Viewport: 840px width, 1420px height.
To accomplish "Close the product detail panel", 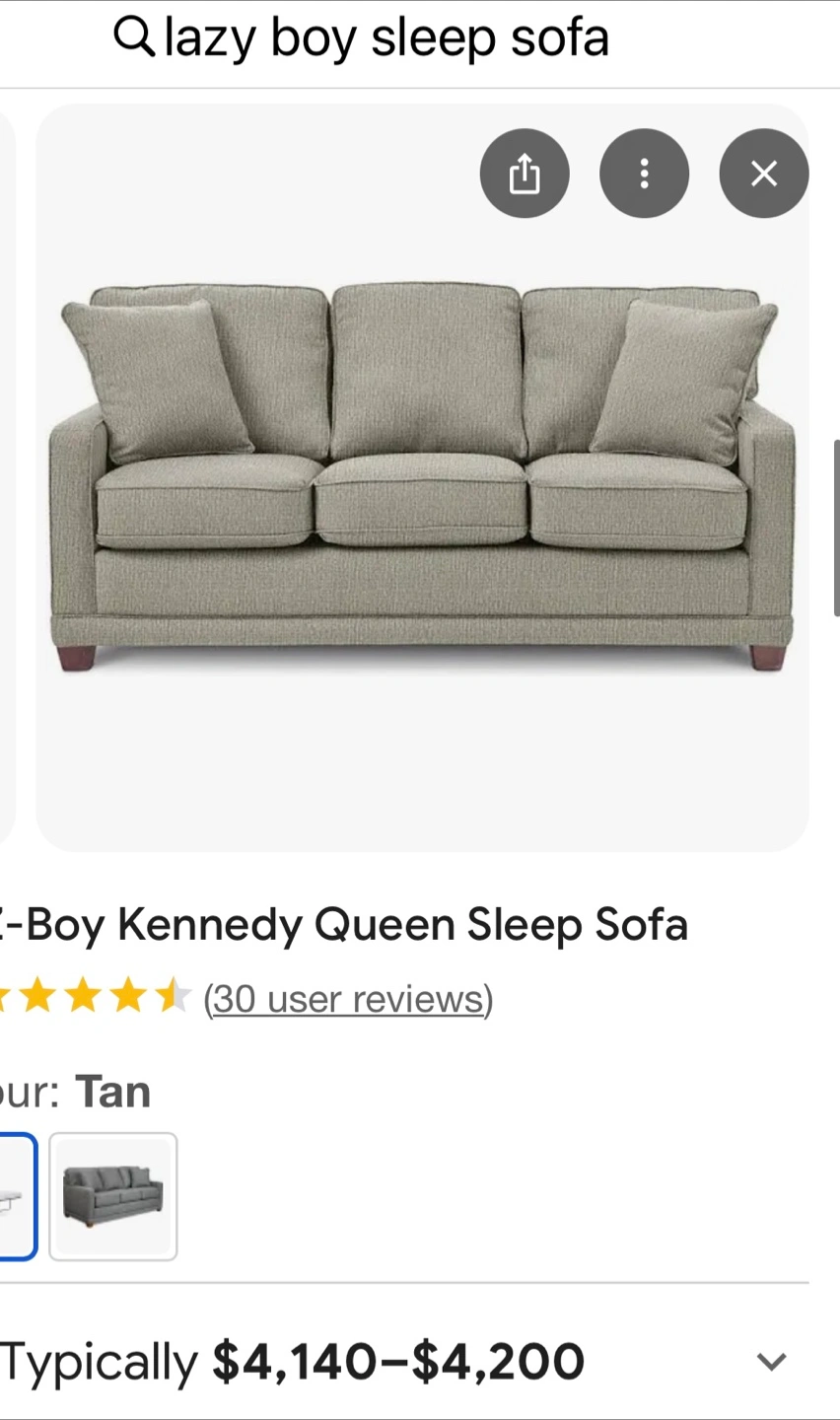I will (x=763, y=174).
